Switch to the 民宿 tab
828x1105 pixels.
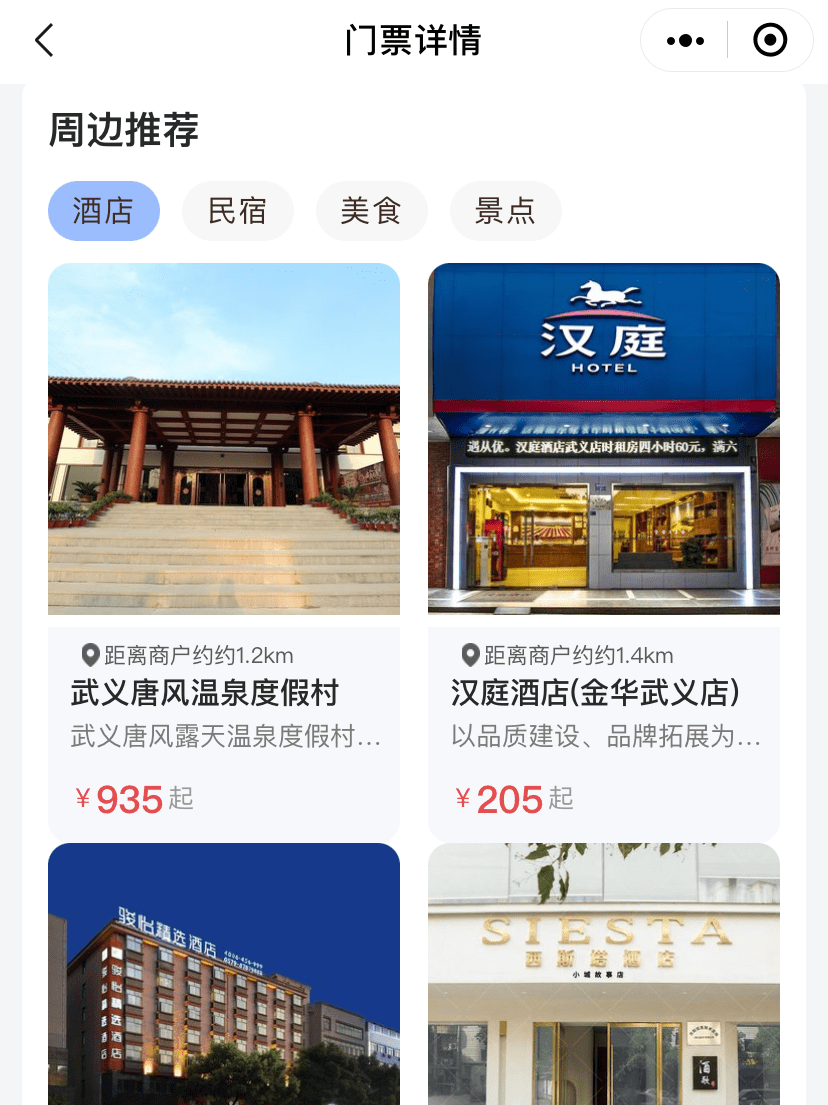pyautogui.click(x=238, y=211)
